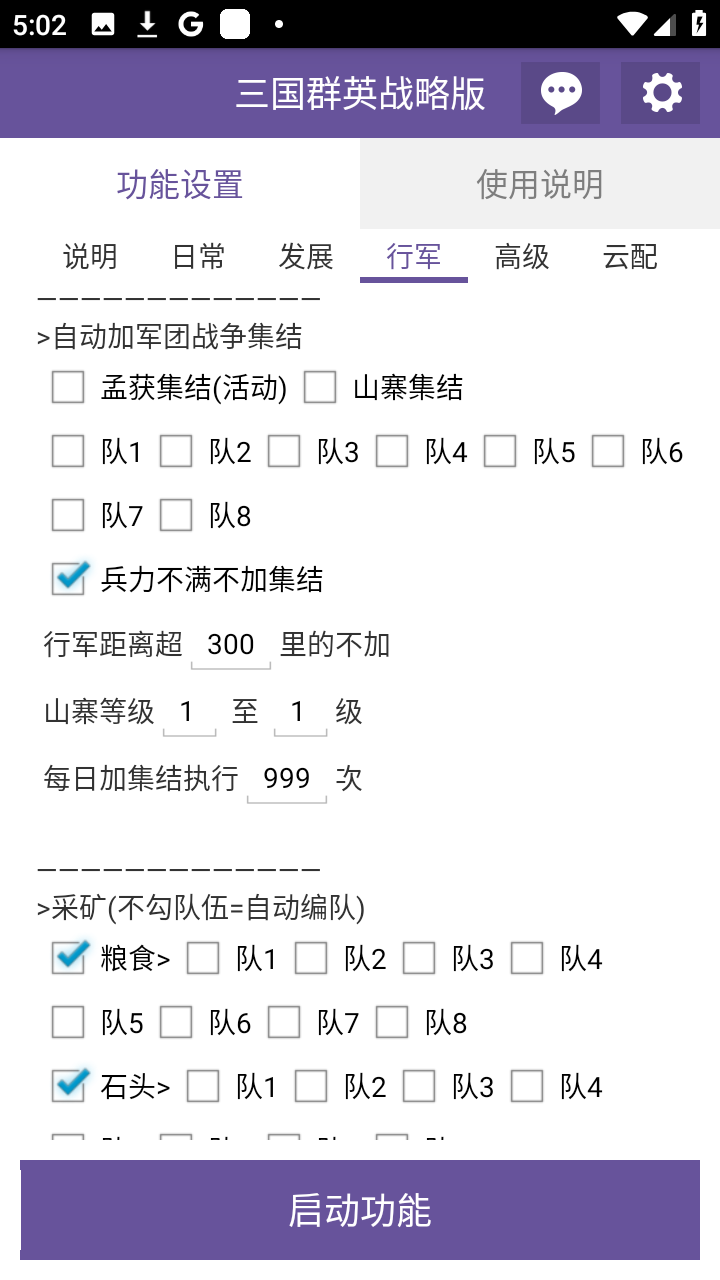Screen dimensions: 720x1280
Task: Select the 功能设置 tab
Action: click(180, 185)
